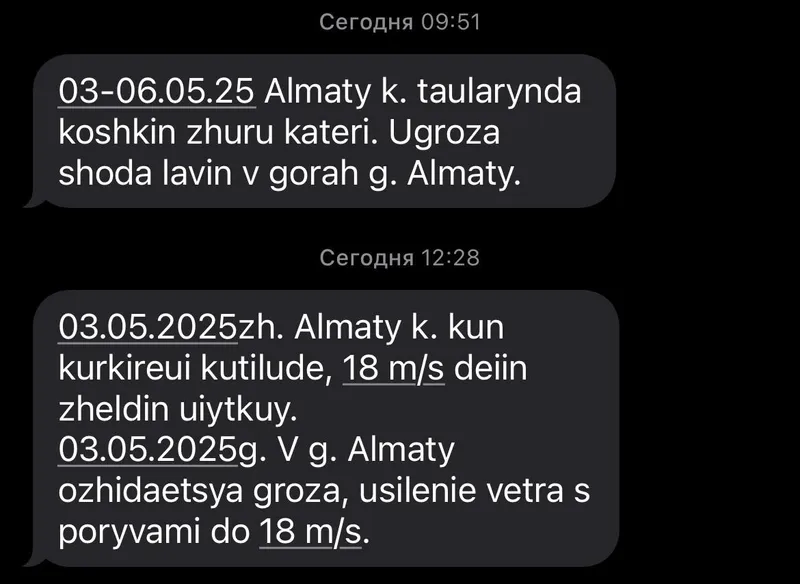The image size is (800, 584).
Task: Open date 03.05.2025 before 'g. V g. Almaty'
Action: pos(146,451)
